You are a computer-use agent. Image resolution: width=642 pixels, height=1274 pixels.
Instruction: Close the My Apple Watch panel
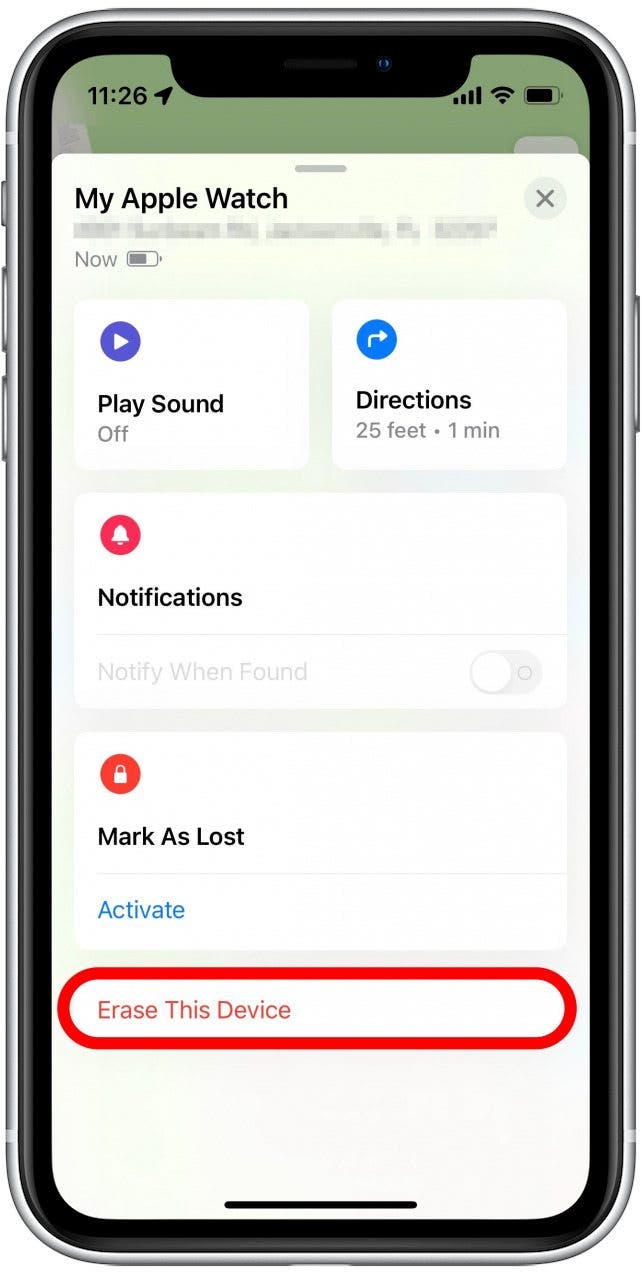[x=545, y=199]
